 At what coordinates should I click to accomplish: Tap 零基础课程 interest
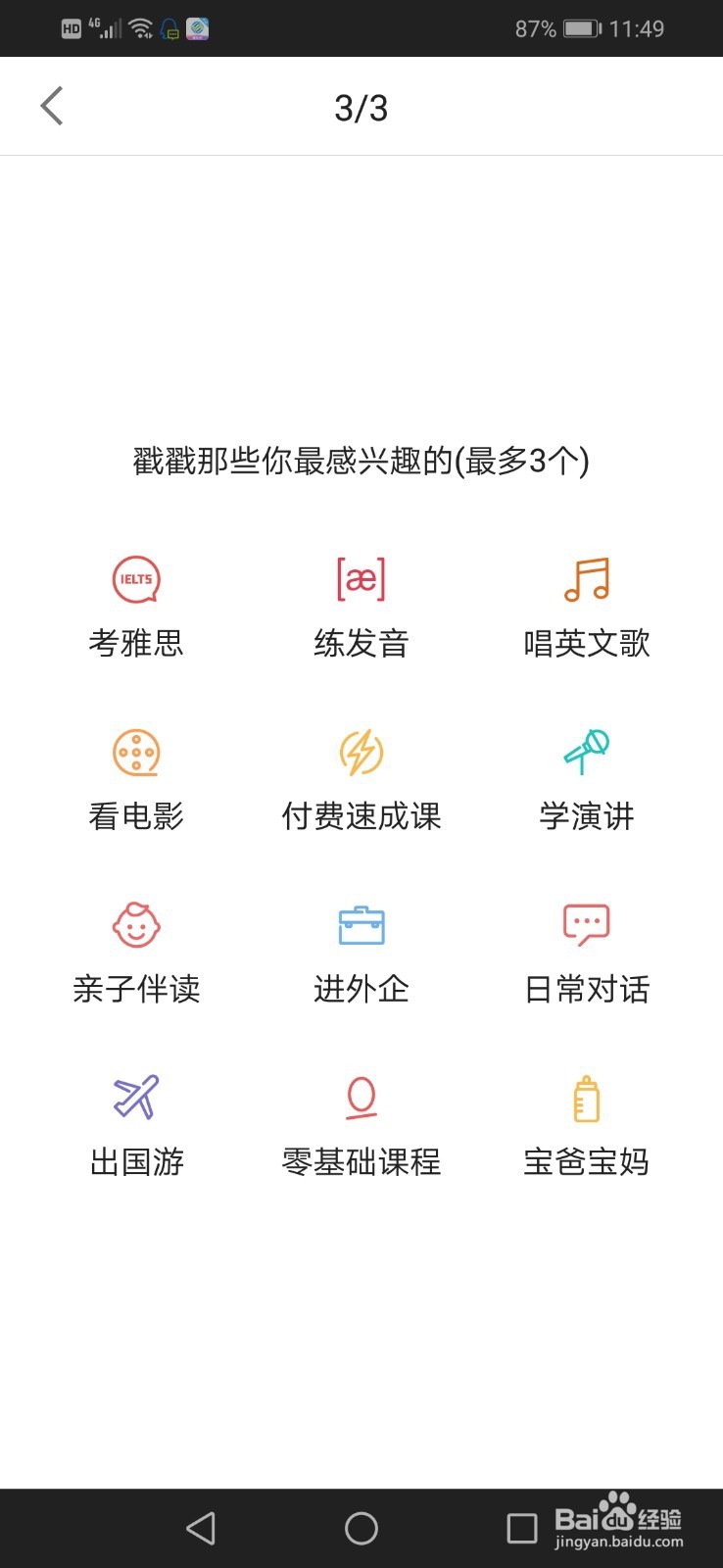[x=361, y=1124]
